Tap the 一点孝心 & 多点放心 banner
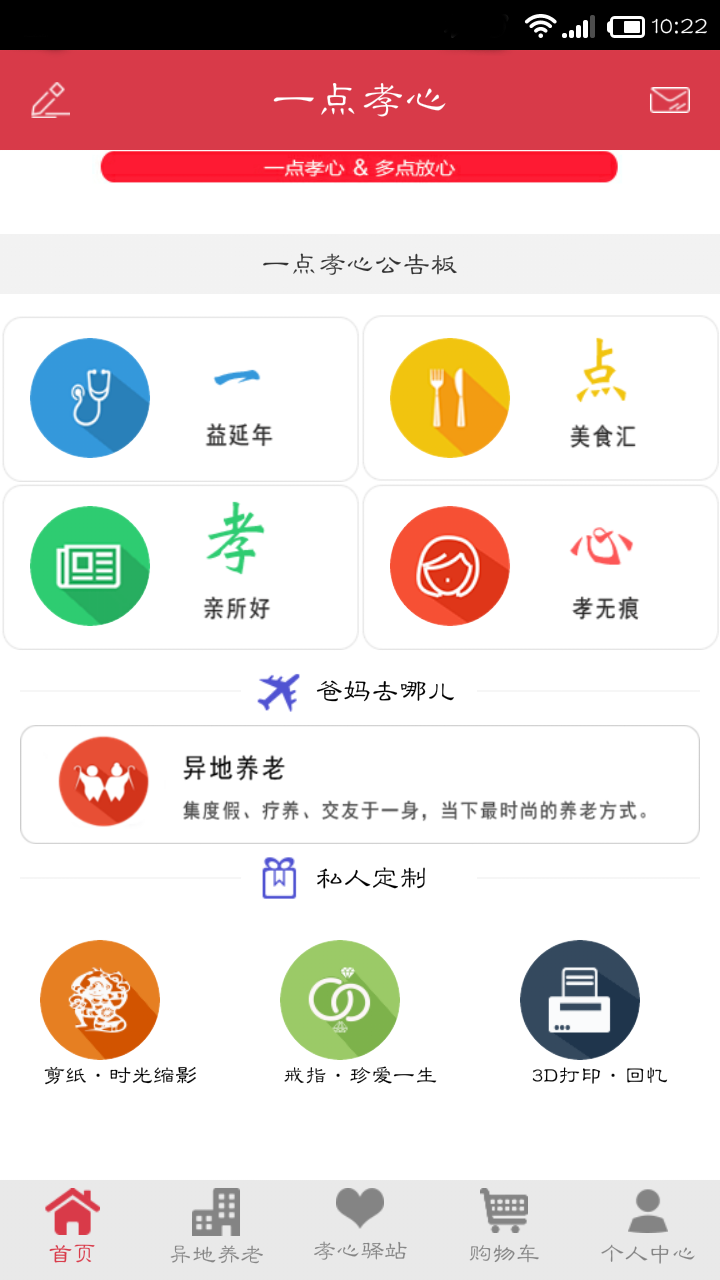Image resolution: width=720 pixels, height=1280 pixels. 359,167
